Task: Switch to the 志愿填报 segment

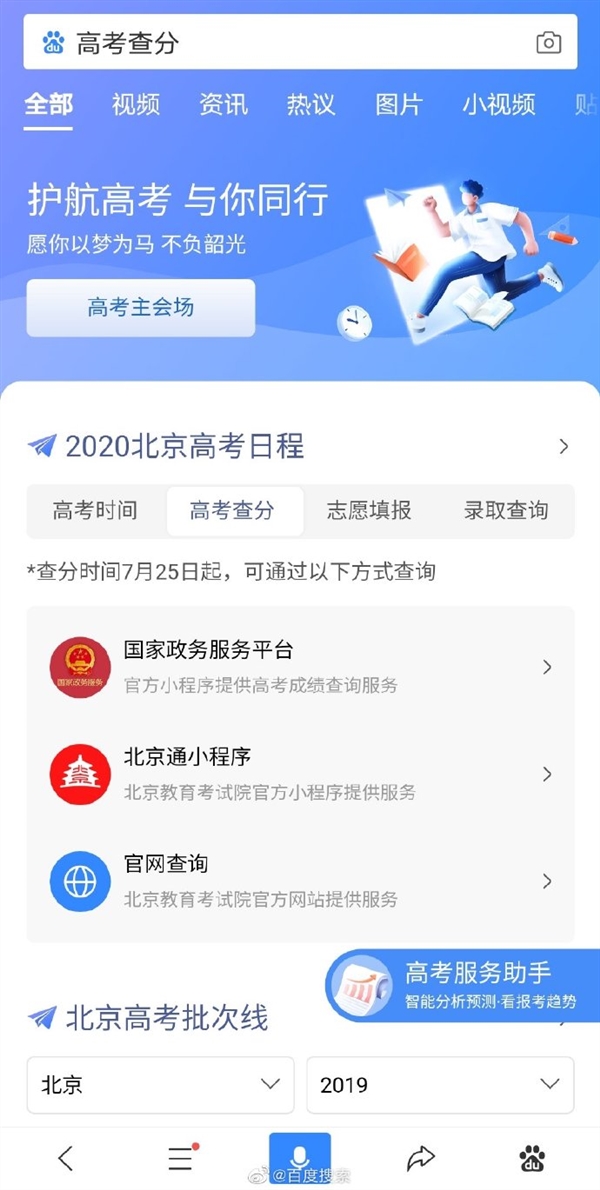Action: coord(369,511)
